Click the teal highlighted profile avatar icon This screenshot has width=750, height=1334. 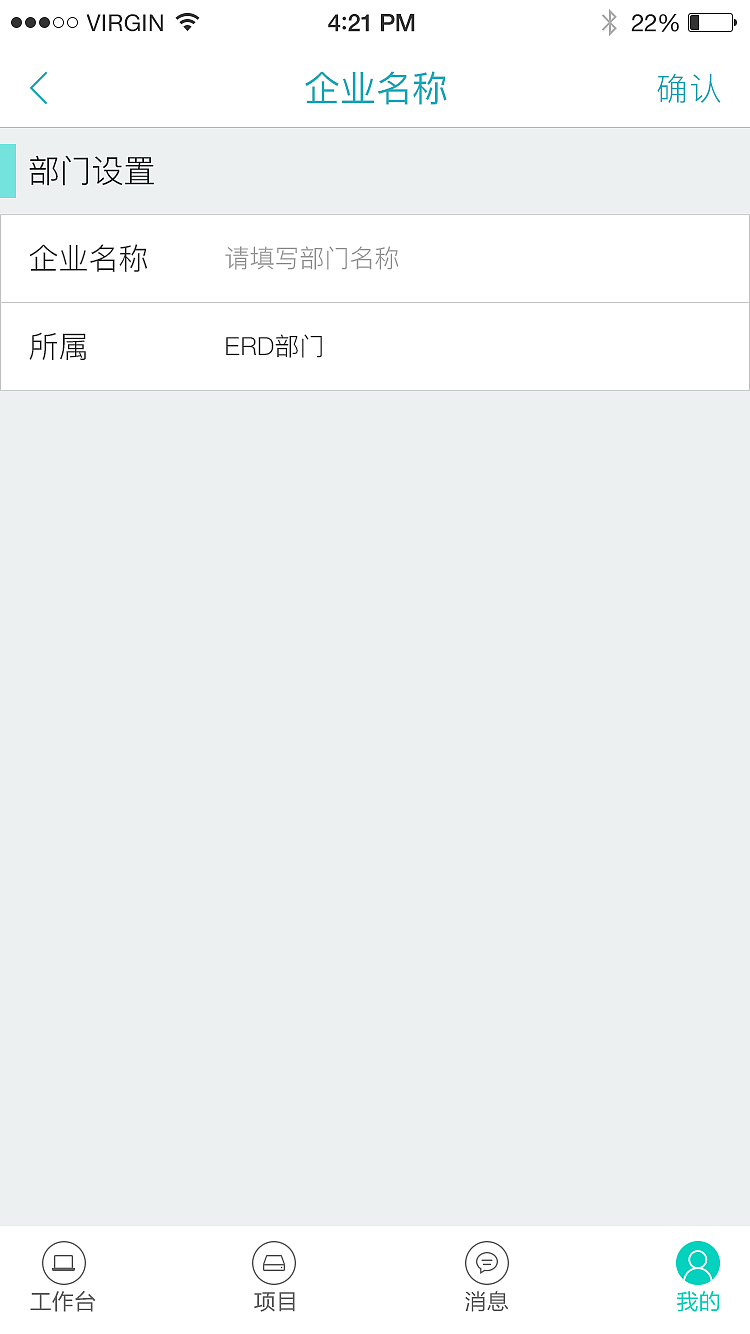tap(698, 1263)
